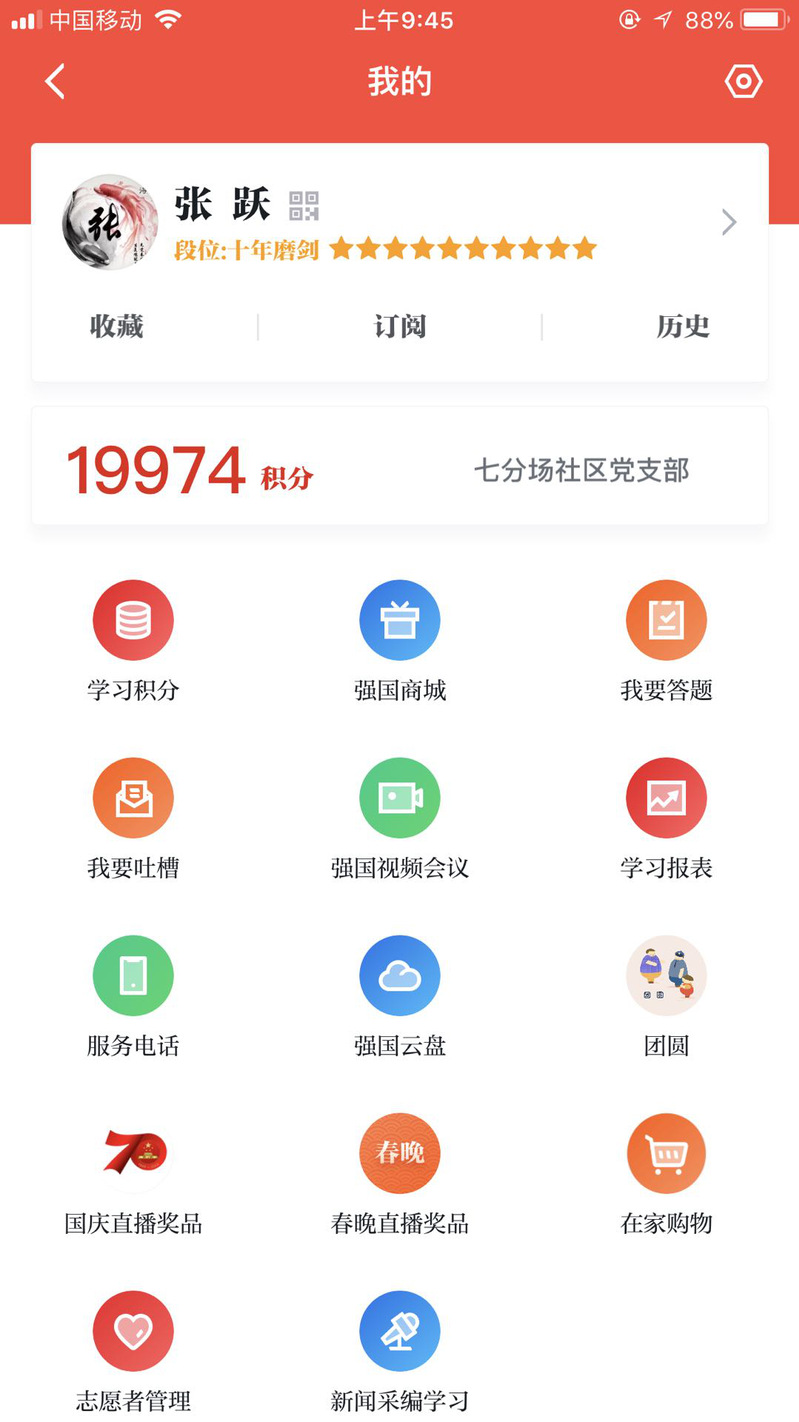Open 志愿者管理 volunteer management
Screen dimensions: 799x1422
tap(133, 1332)
